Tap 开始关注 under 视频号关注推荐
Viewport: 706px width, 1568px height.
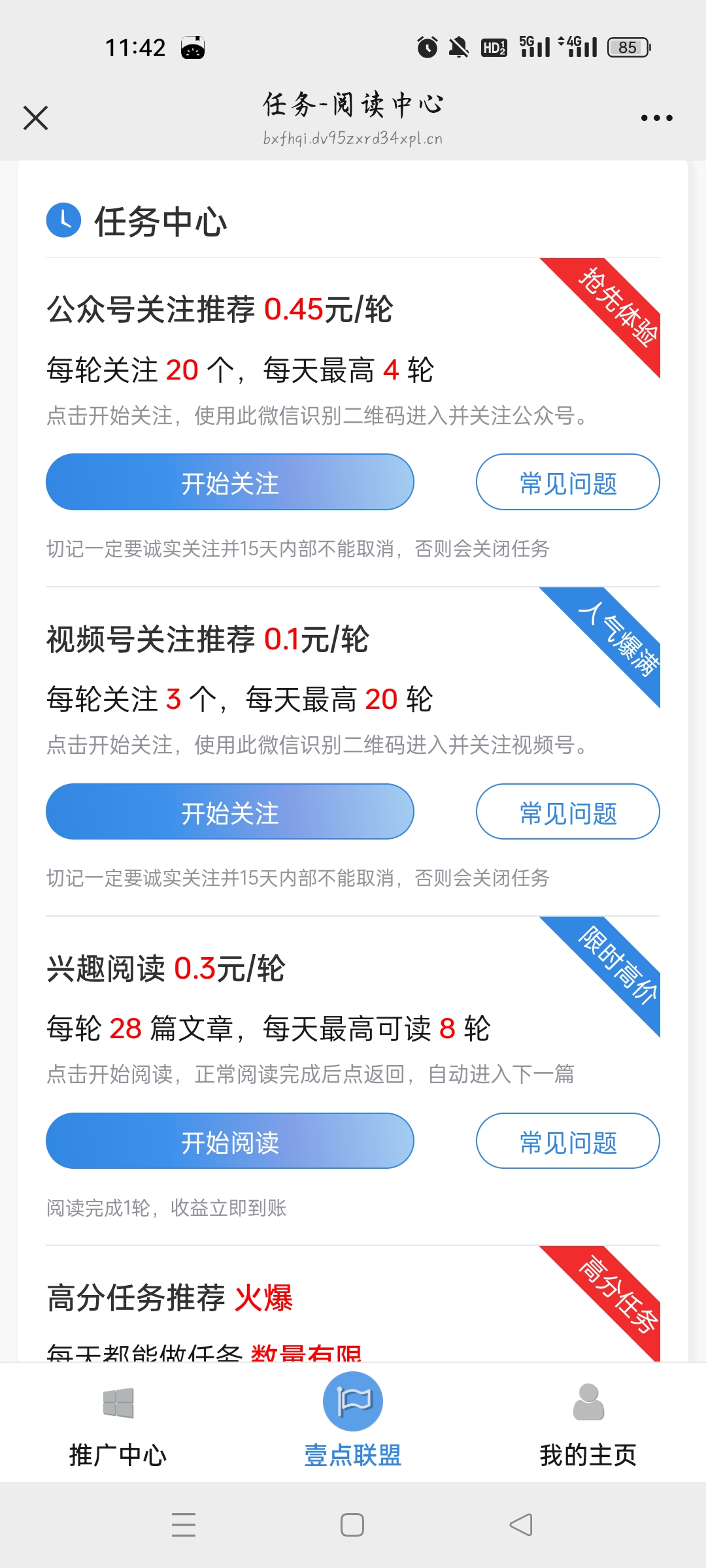pyautogui.click(x=230, y=811)
